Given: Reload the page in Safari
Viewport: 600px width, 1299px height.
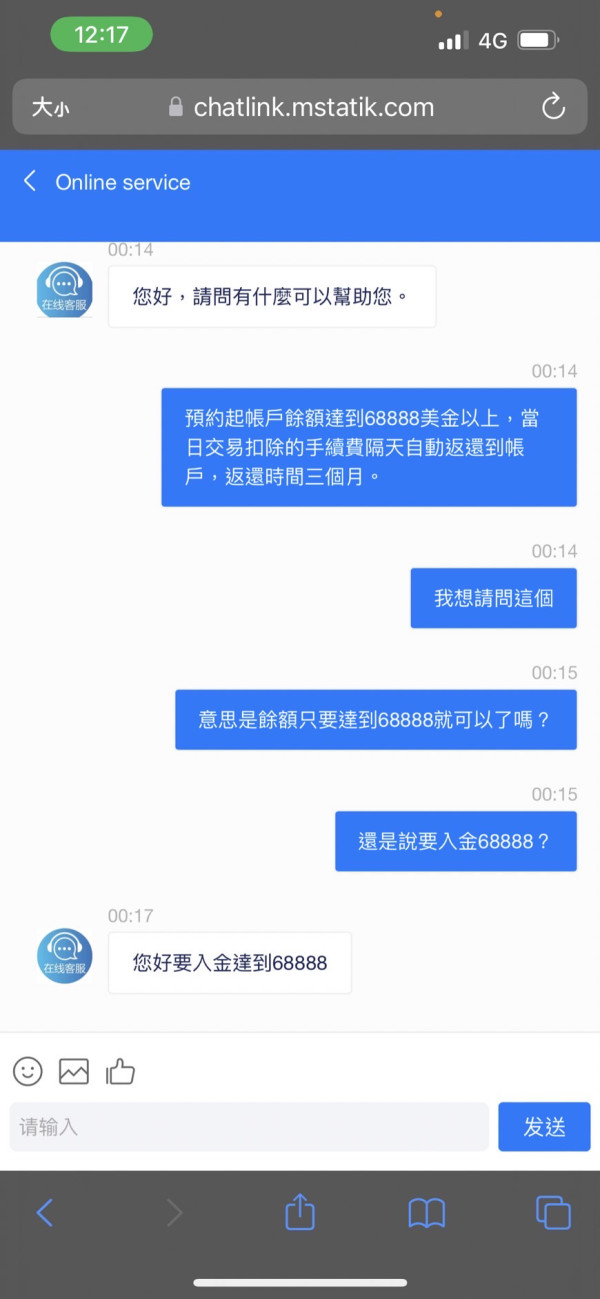Looking at the screenshot, I should coord(553,107).
